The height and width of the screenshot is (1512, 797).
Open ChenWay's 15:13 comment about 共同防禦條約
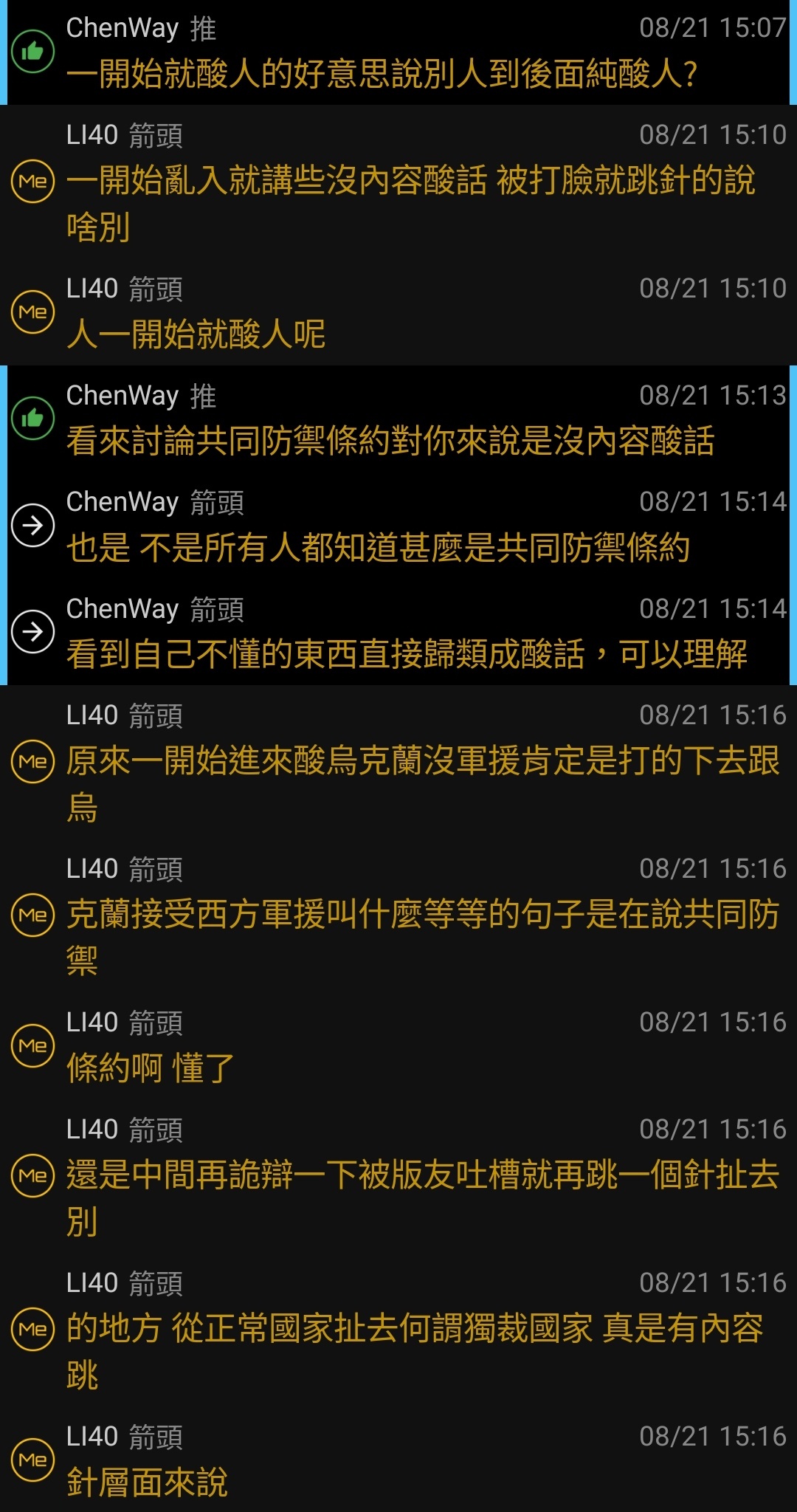tap(398, 419)
